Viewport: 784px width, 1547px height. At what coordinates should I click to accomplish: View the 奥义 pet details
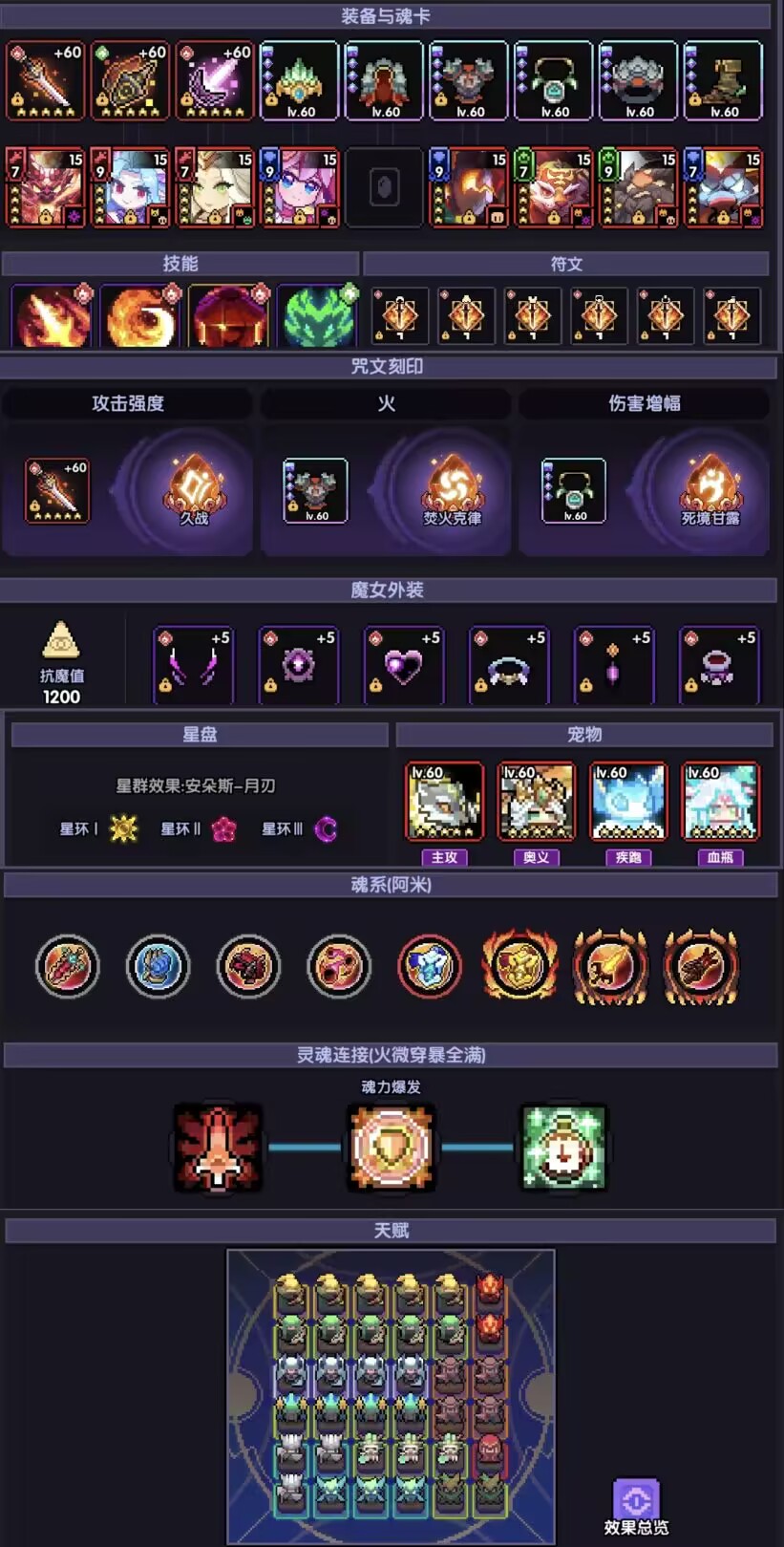click(x=536, y=801)
